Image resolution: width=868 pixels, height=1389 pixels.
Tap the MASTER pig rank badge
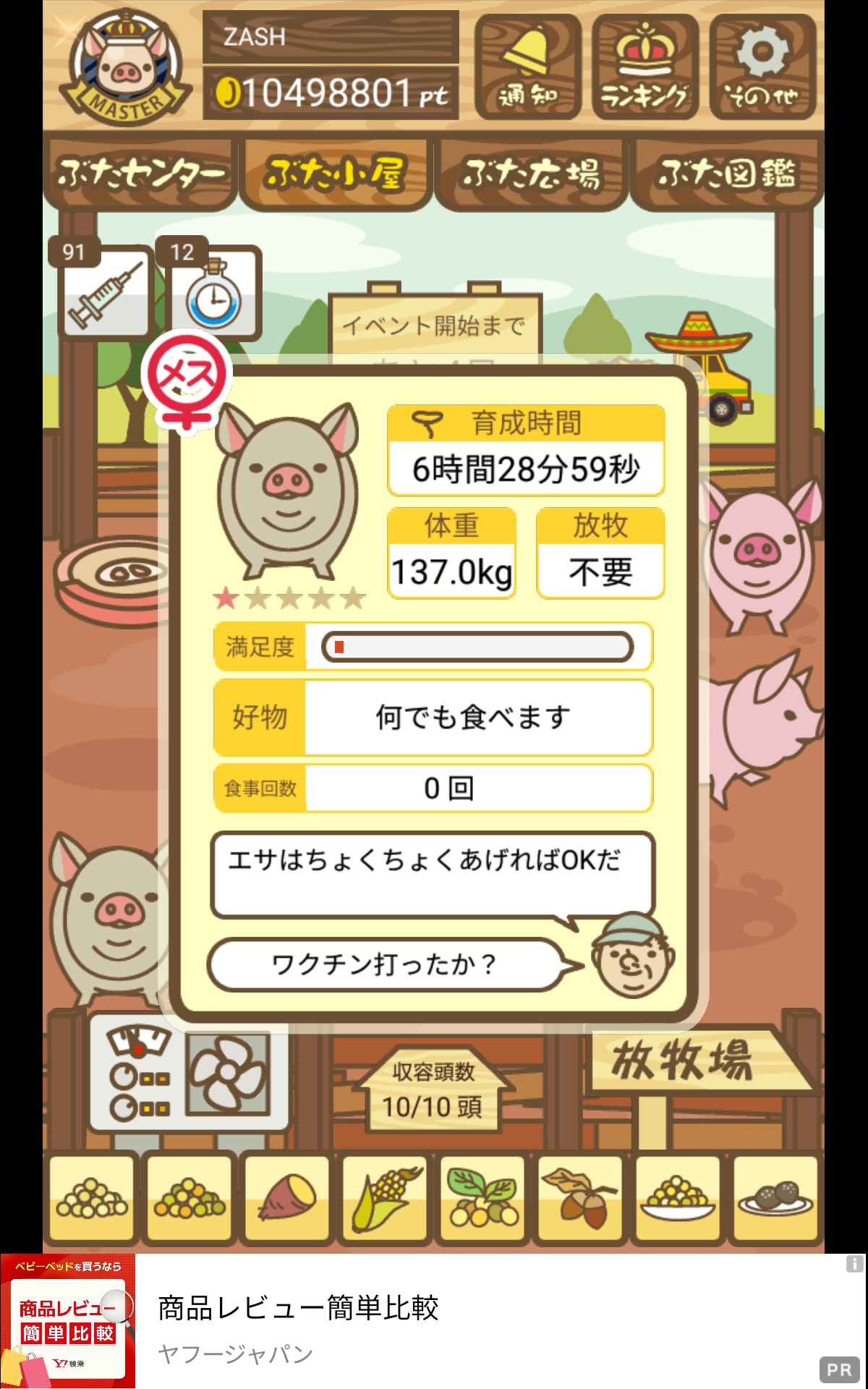(x=124, y=67)
